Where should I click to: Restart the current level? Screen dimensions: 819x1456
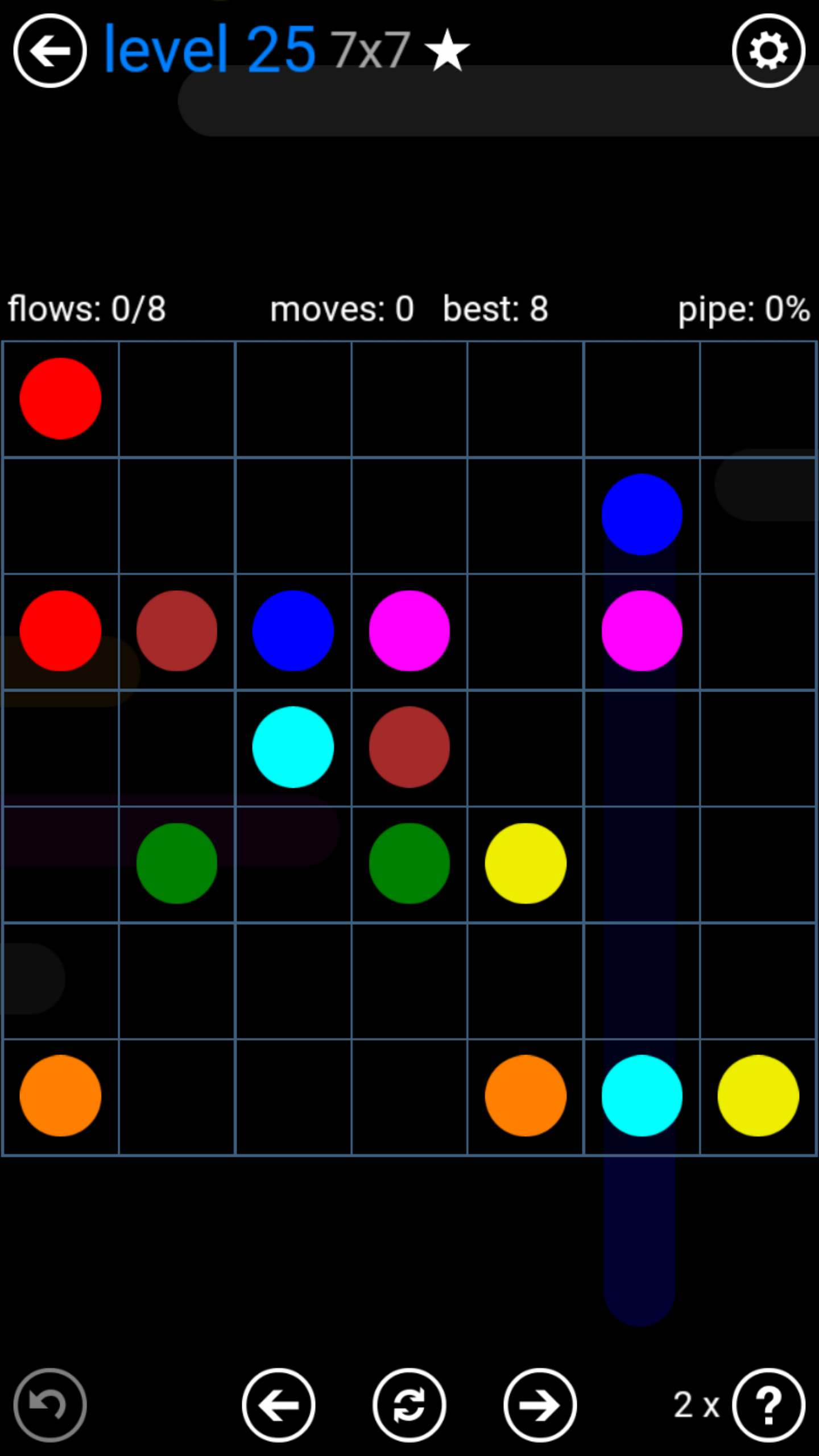(409, 1405)
